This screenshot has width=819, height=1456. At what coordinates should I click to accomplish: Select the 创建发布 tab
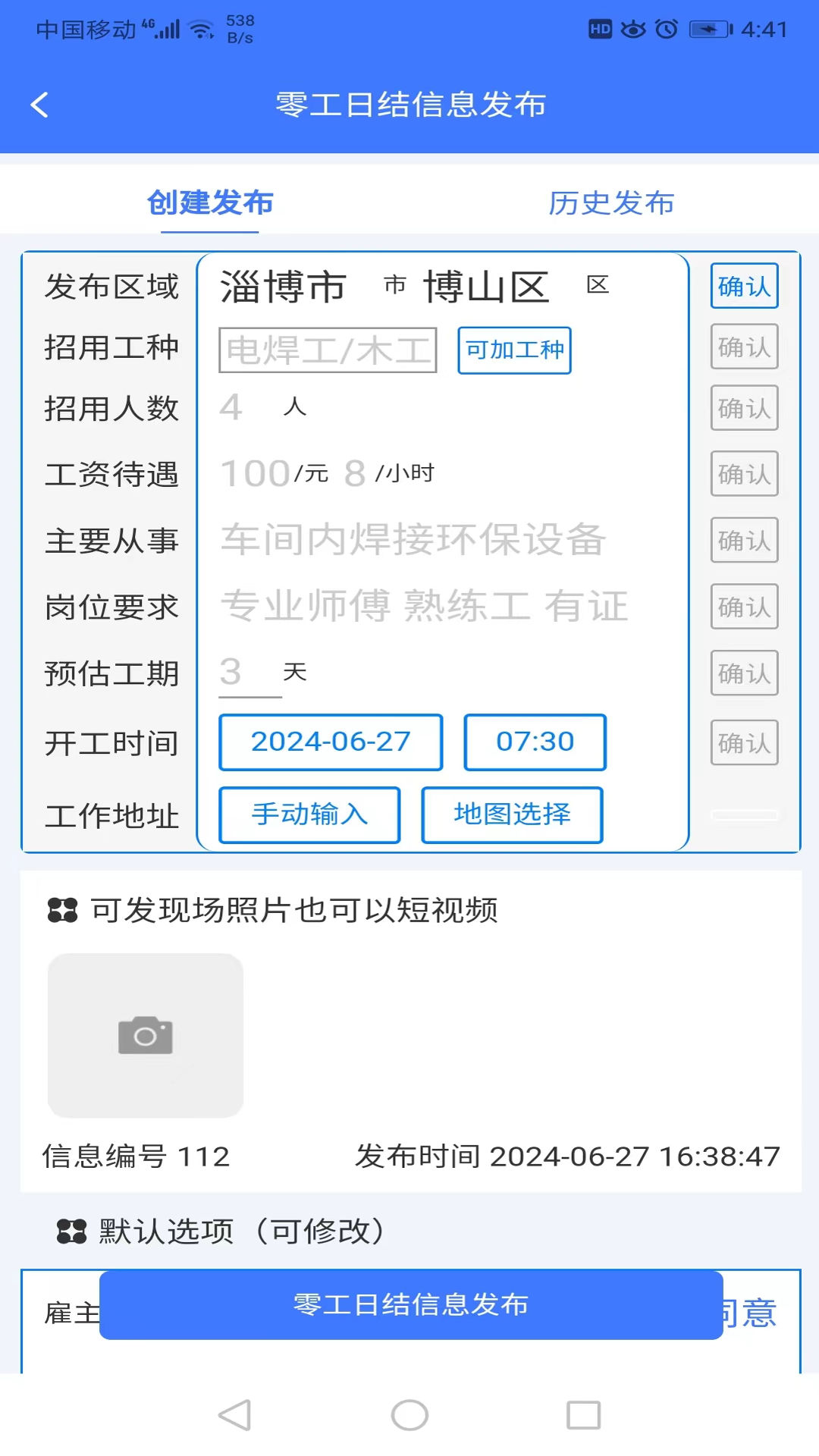pos(211,202)
